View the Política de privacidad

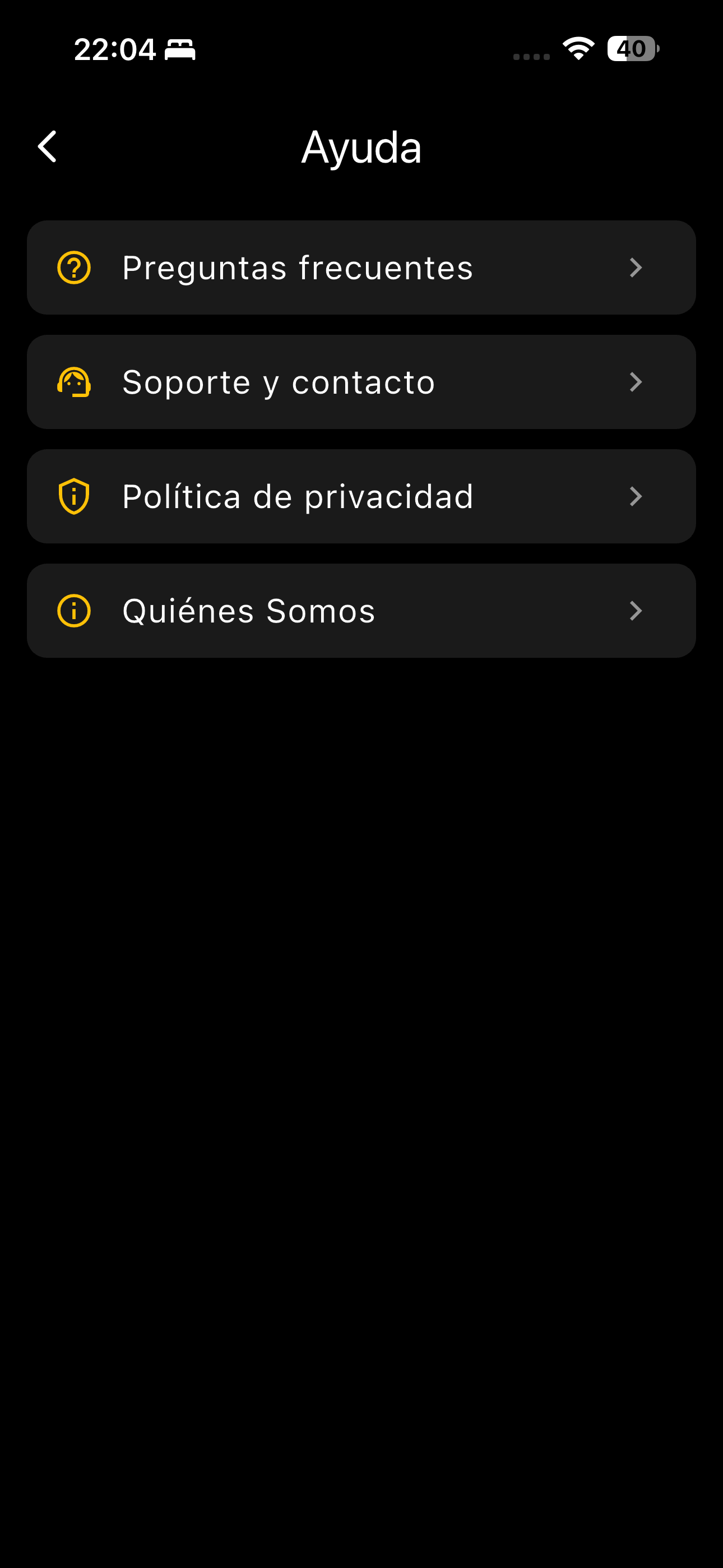361,497
